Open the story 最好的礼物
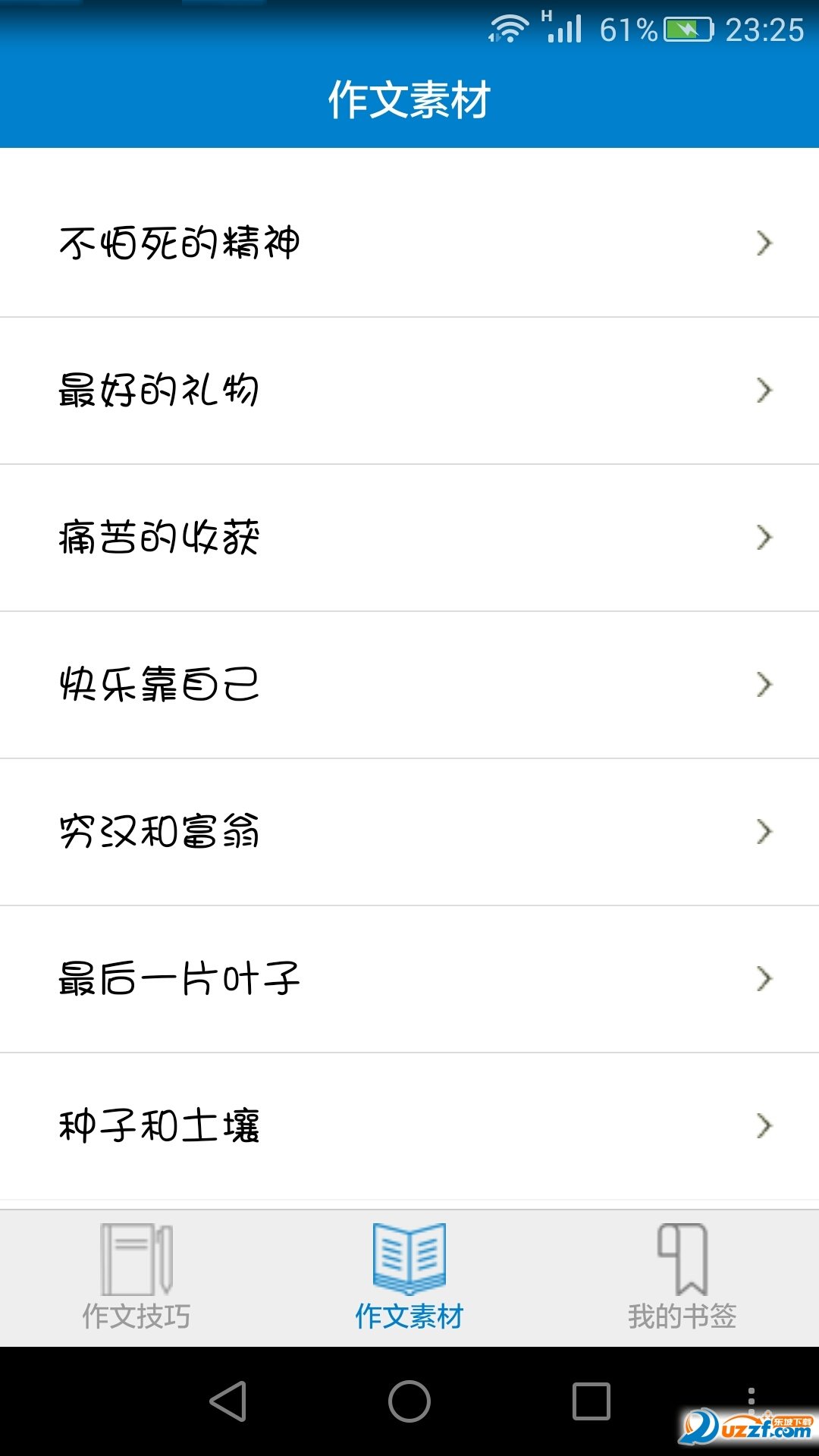Screen dimensions: 819x1456 (x=409, y=391)
